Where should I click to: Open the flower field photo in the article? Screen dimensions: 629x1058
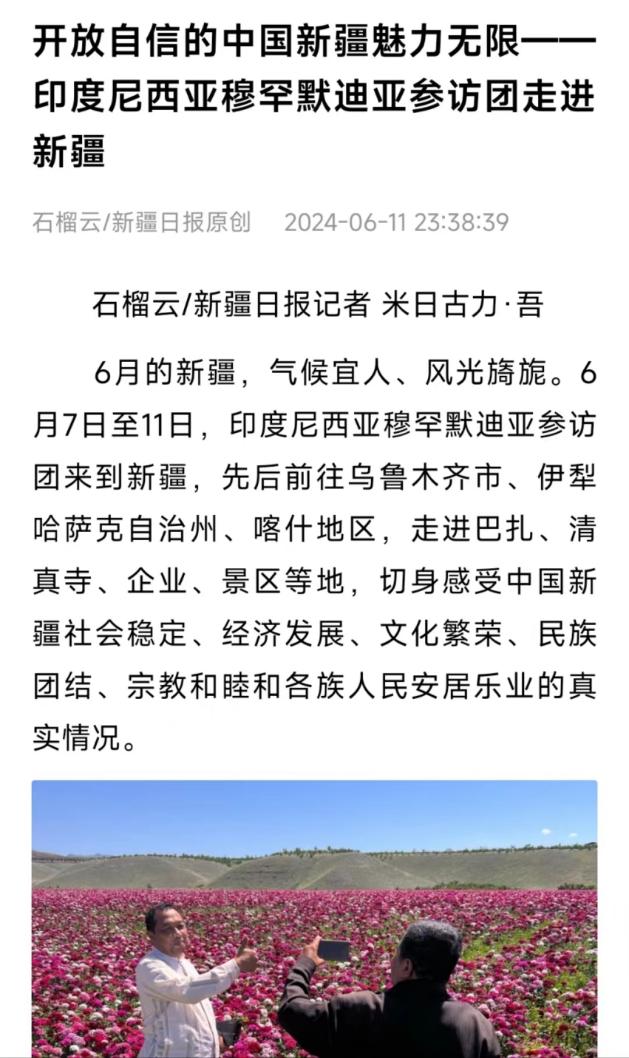tap(314, 918)
